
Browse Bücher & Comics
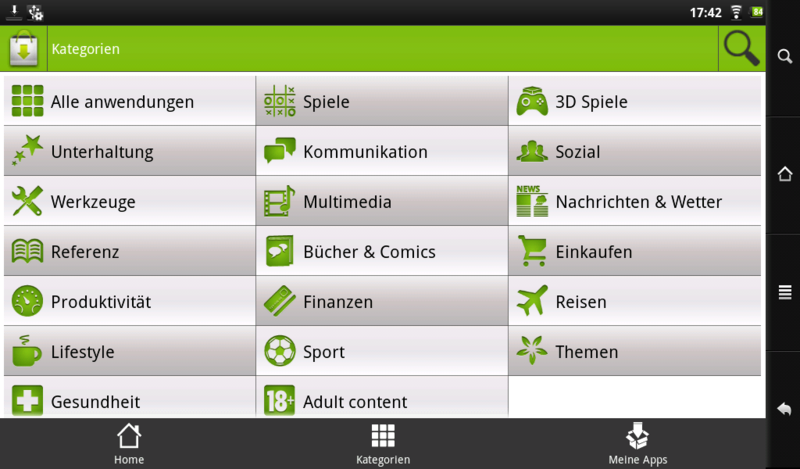(x=381, y=251)
